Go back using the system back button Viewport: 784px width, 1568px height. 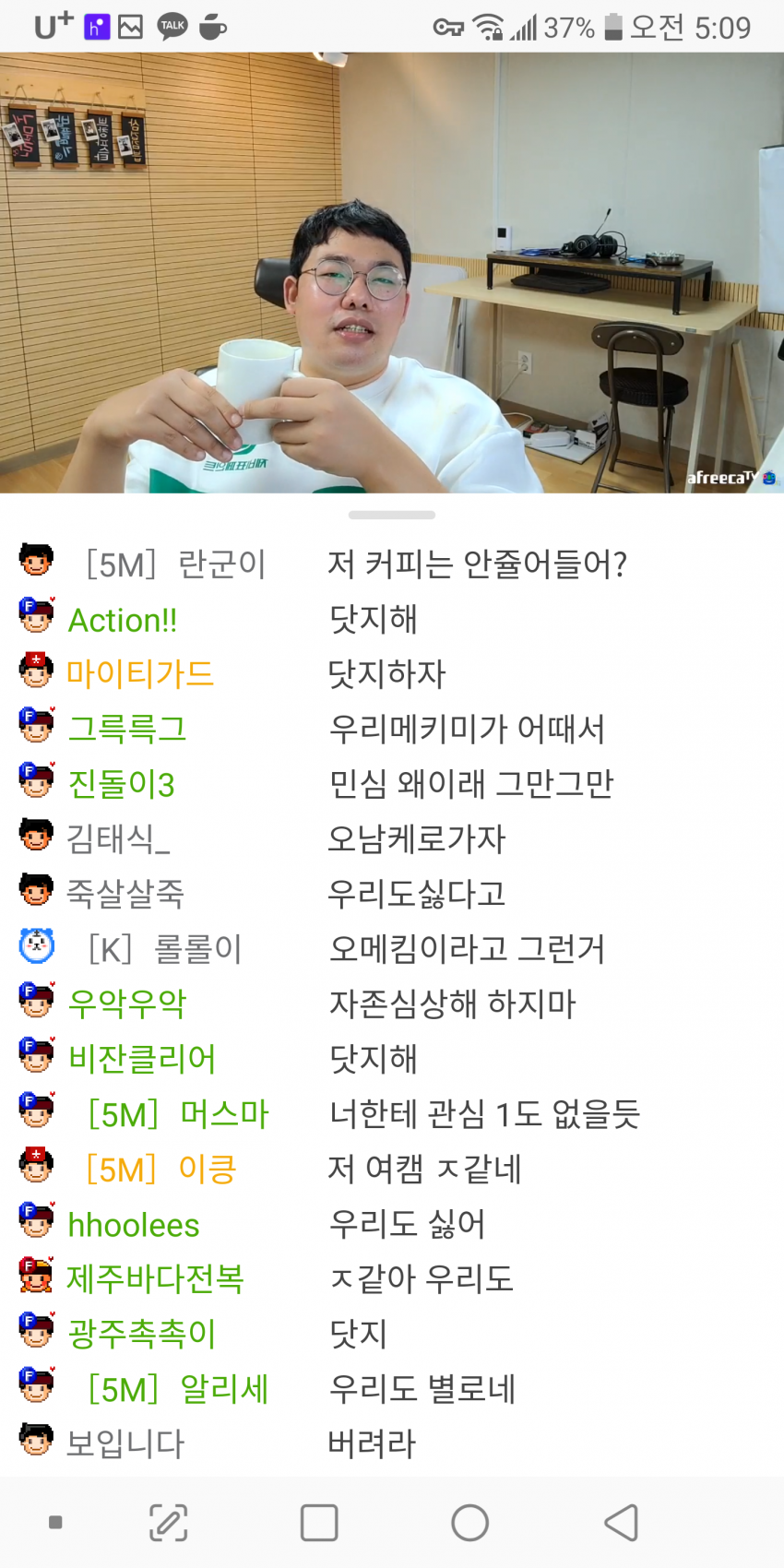pyautogui.click(x=621, y=1523)
